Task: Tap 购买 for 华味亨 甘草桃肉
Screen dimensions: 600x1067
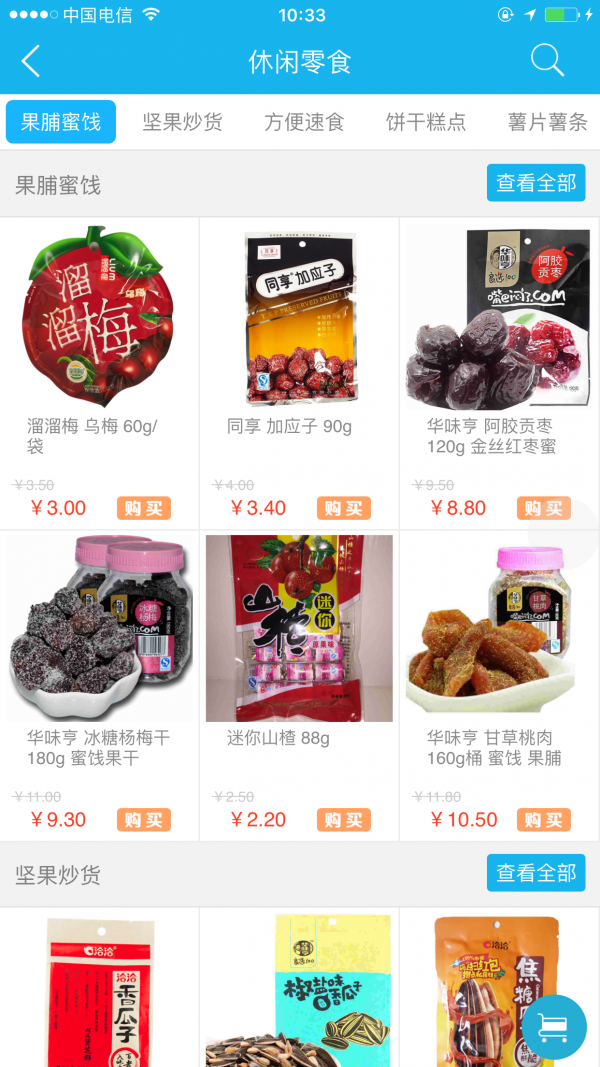Action: pos(544,820)
